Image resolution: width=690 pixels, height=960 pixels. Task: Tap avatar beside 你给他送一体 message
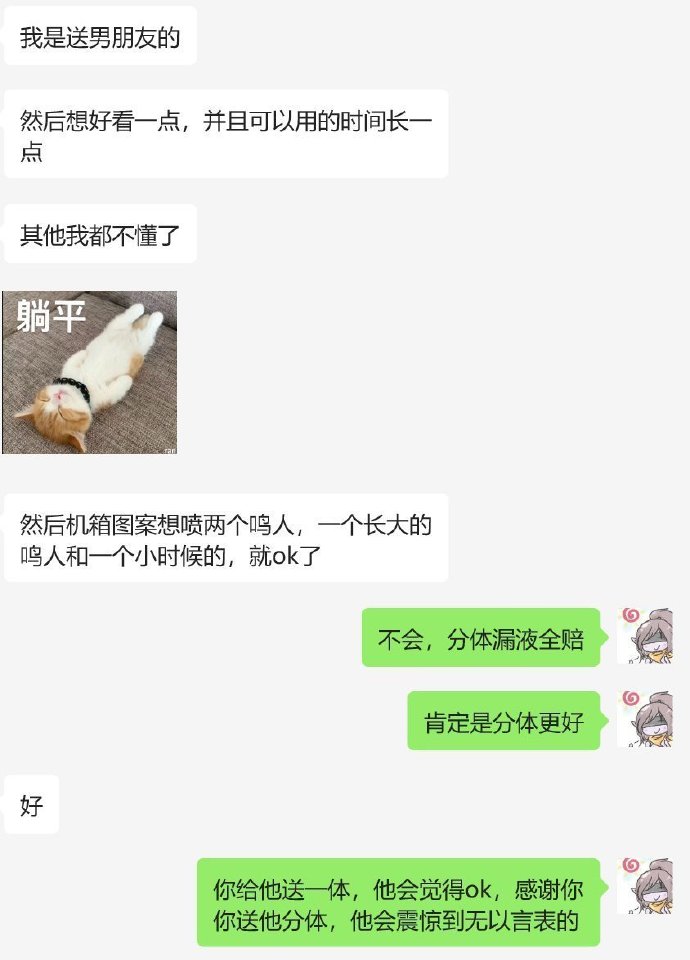pyautogui.click(x=644, y=886)
